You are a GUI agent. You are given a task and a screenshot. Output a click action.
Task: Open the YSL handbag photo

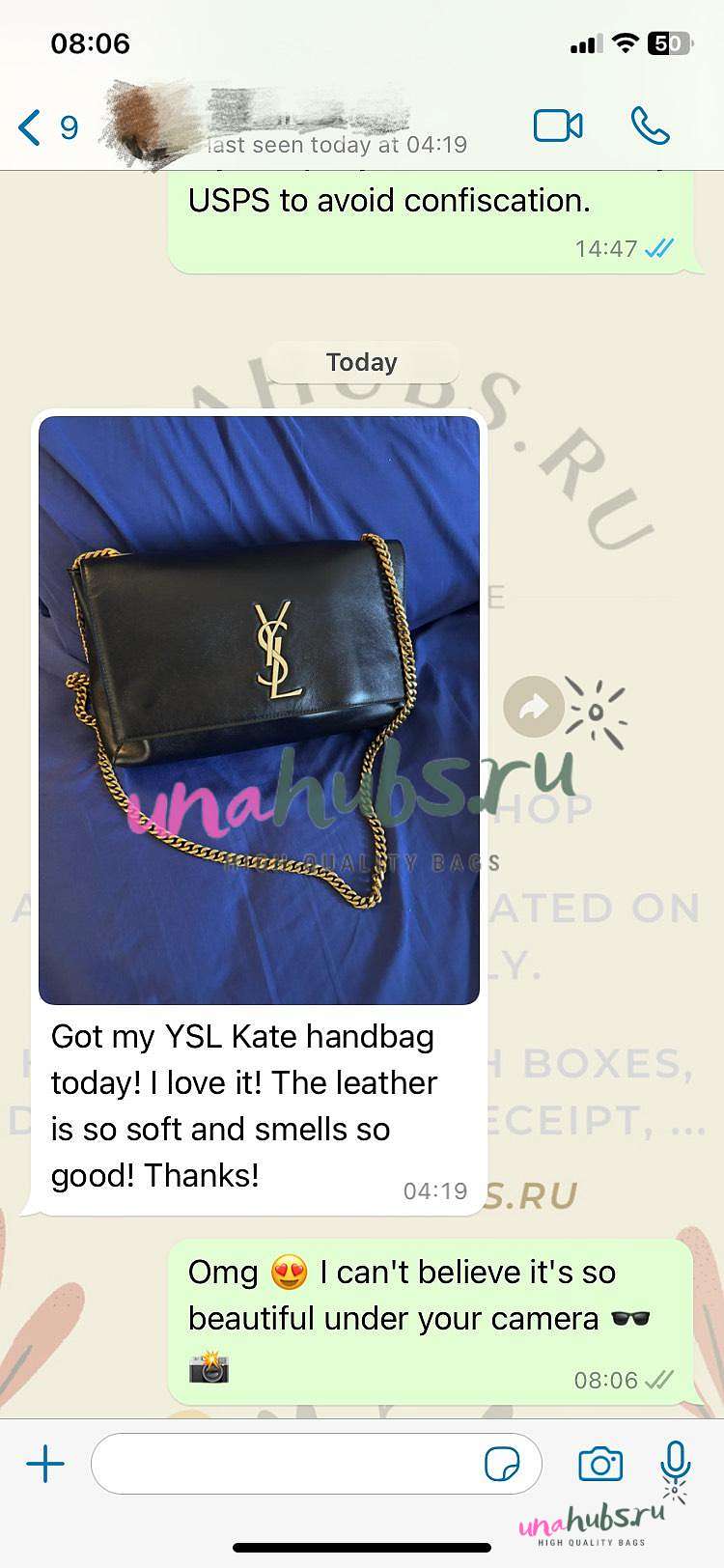click(x=259, y=710)
